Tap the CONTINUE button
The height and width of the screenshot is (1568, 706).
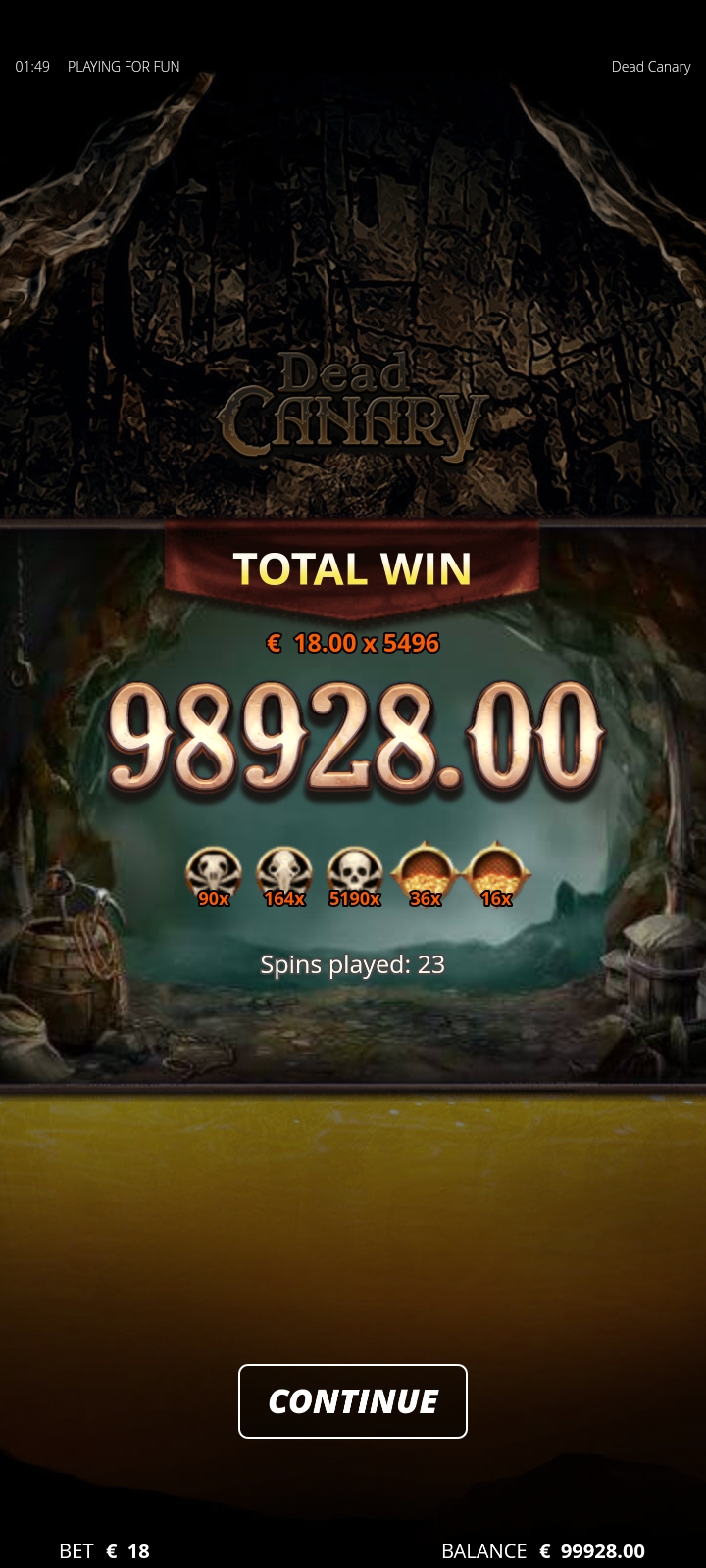point(353,1401)
